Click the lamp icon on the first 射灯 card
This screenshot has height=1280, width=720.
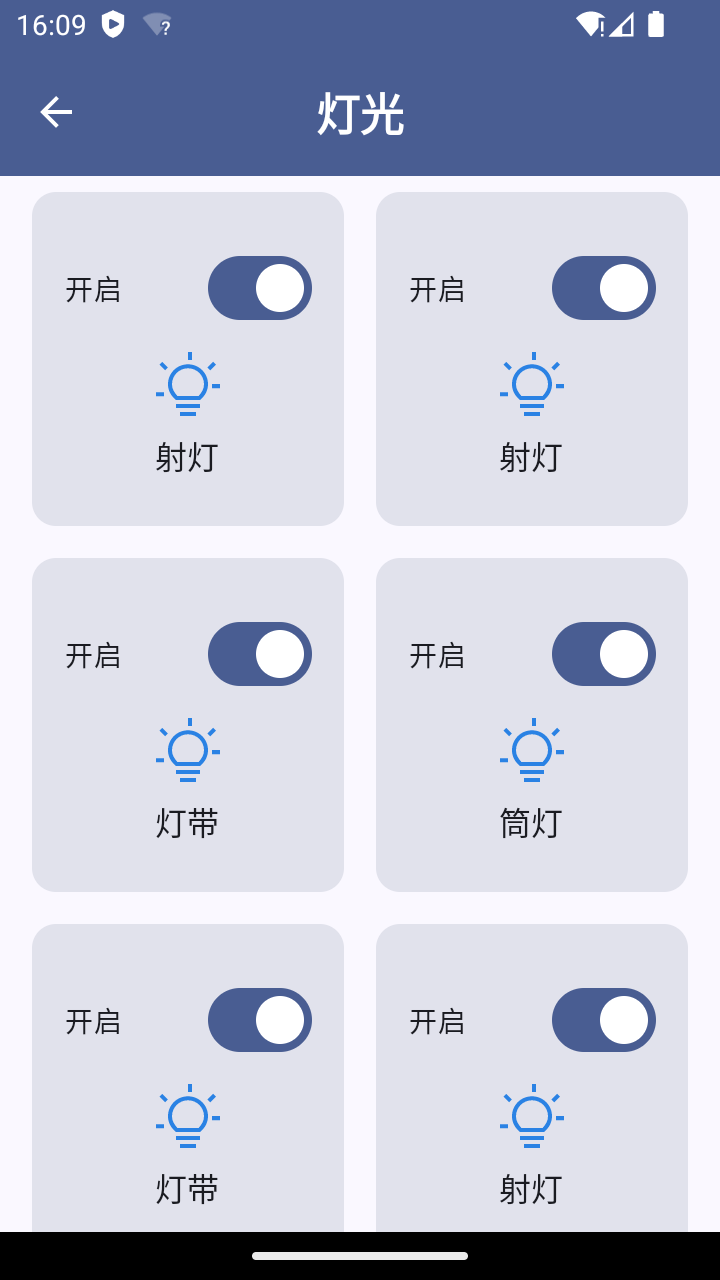[187, 384]
